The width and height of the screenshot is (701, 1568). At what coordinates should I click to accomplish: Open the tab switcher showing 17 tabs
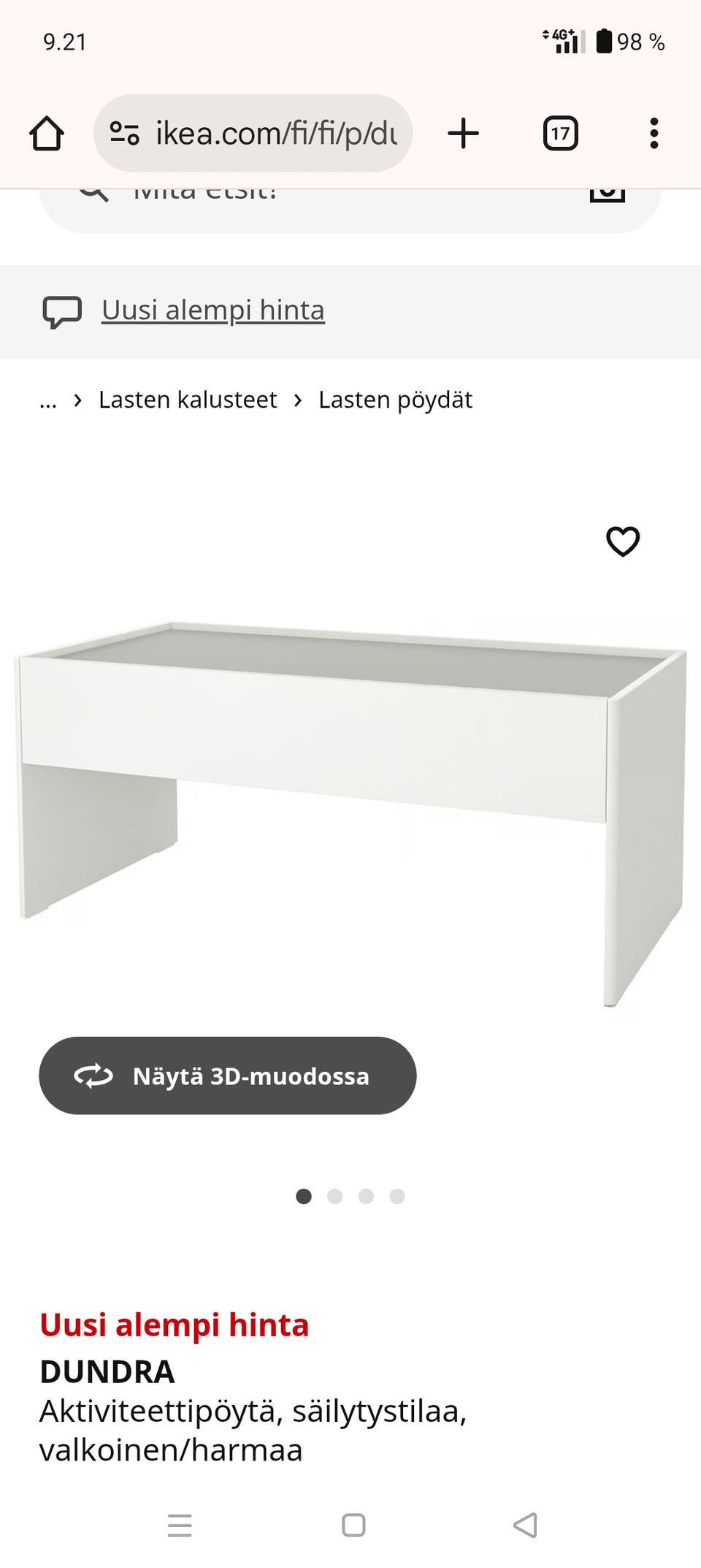pyautogui.click(x=560, y=133)
